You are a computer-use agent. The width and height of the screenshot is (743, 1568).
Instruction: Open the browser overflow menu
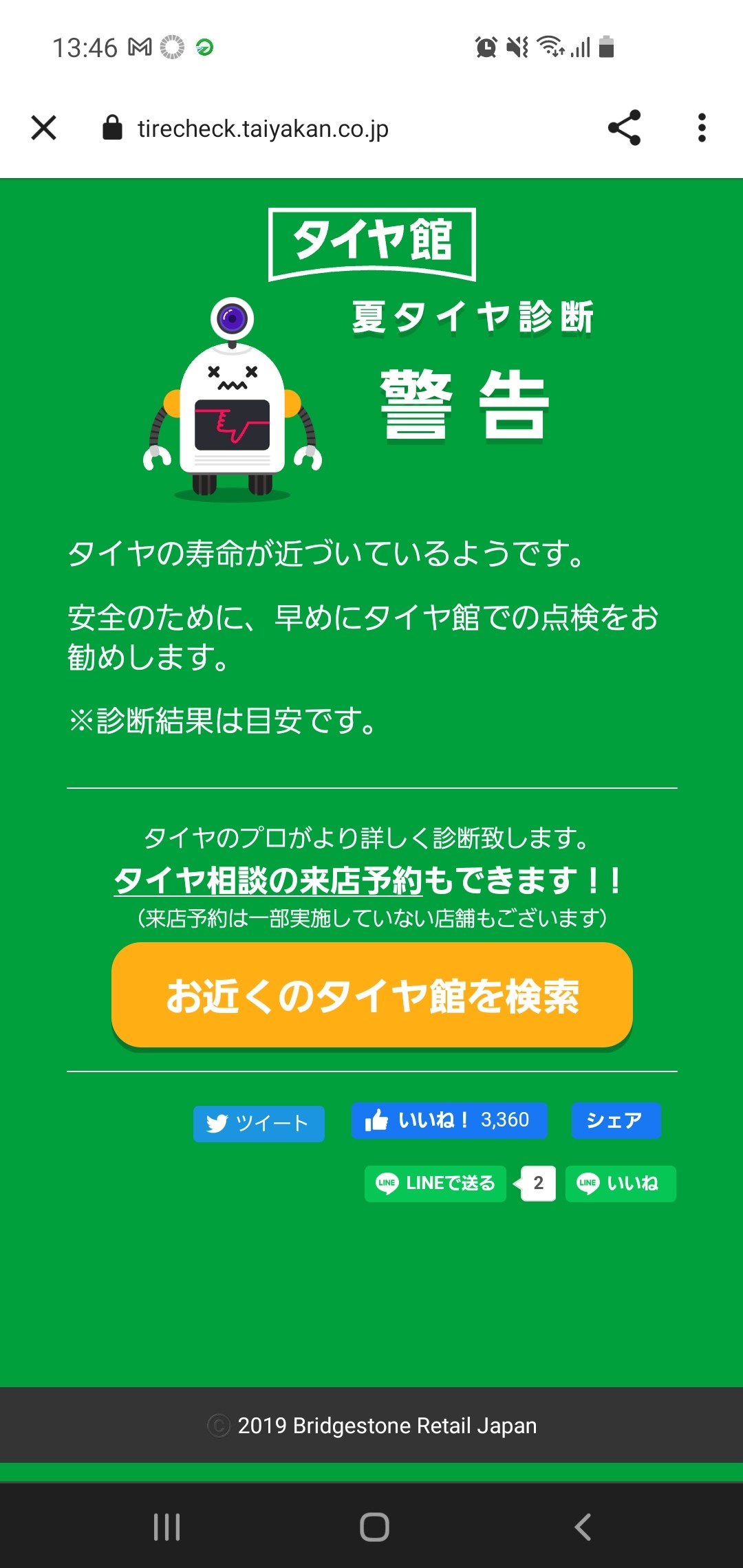(701, 128)
